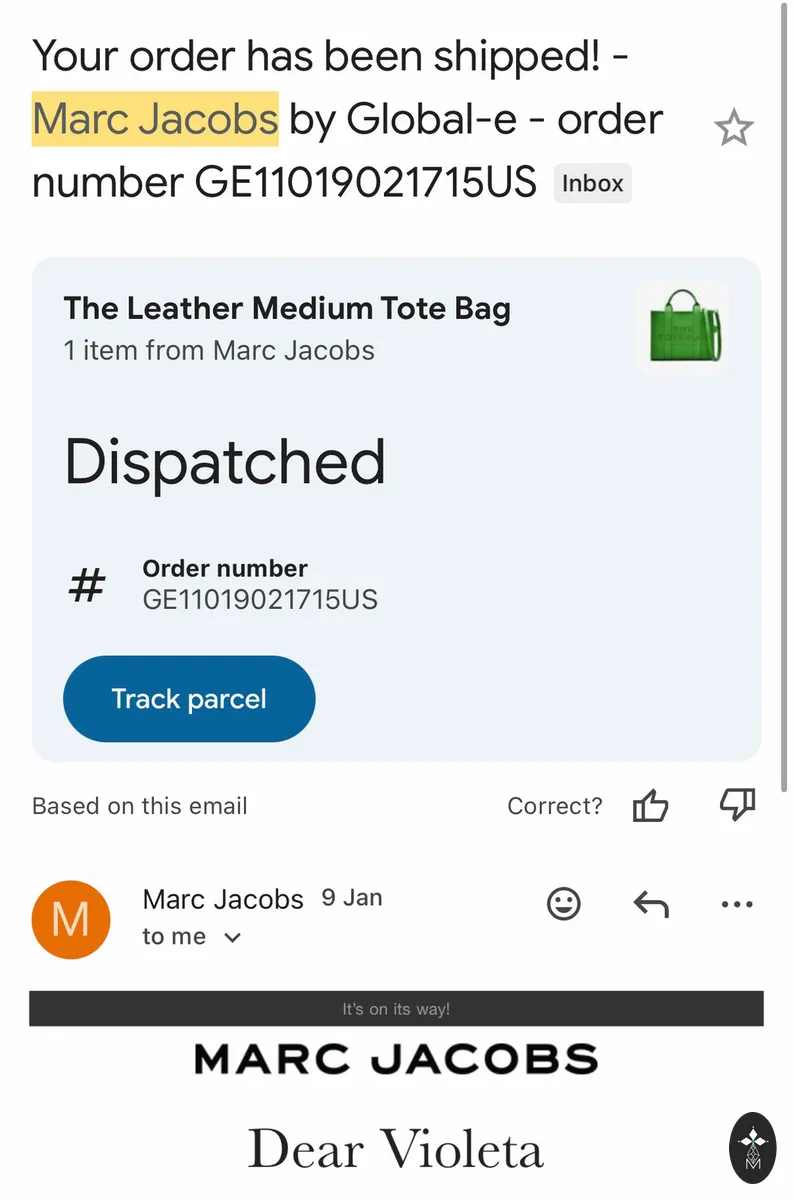793x1200 pixels.
Task: Star this Marc Jacobs email
Action: pos(733,128)
